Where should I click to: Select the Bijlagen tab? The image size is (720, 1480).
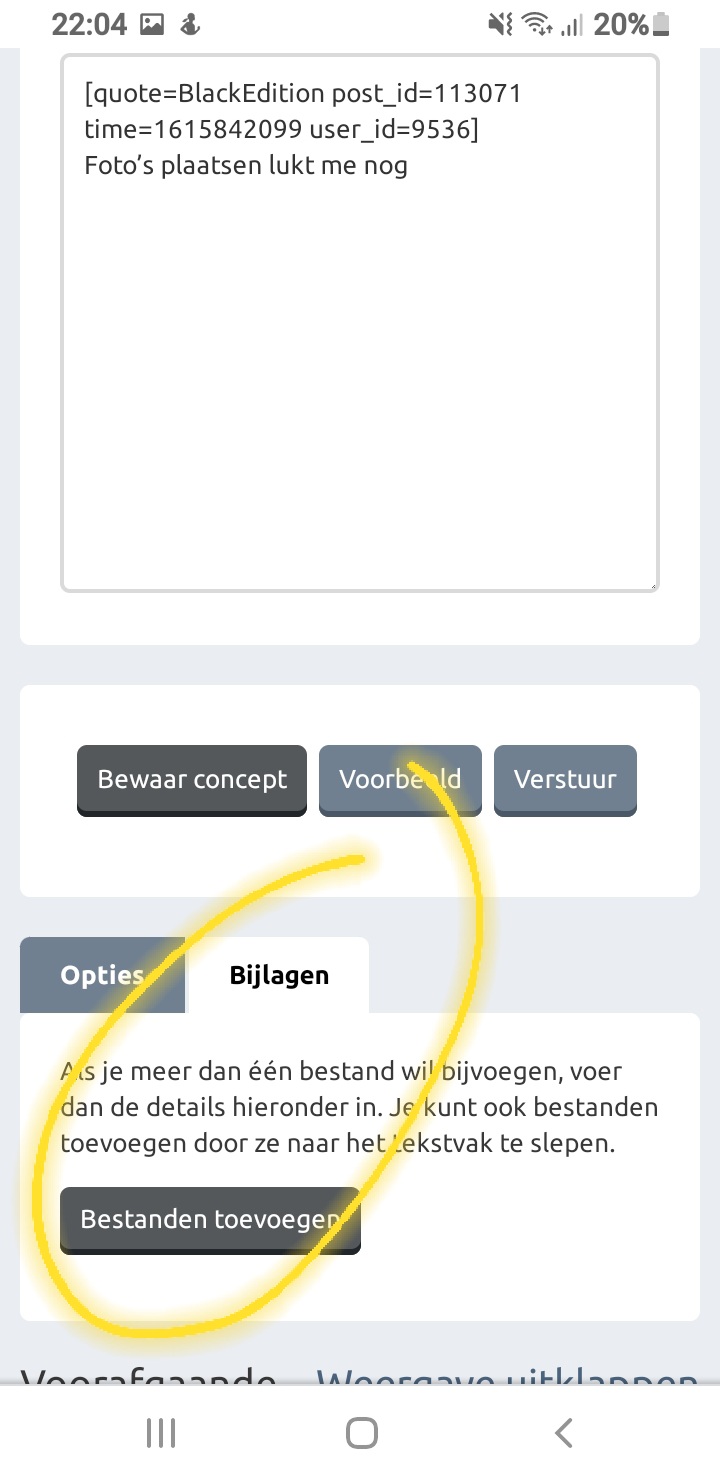[279, 976]
